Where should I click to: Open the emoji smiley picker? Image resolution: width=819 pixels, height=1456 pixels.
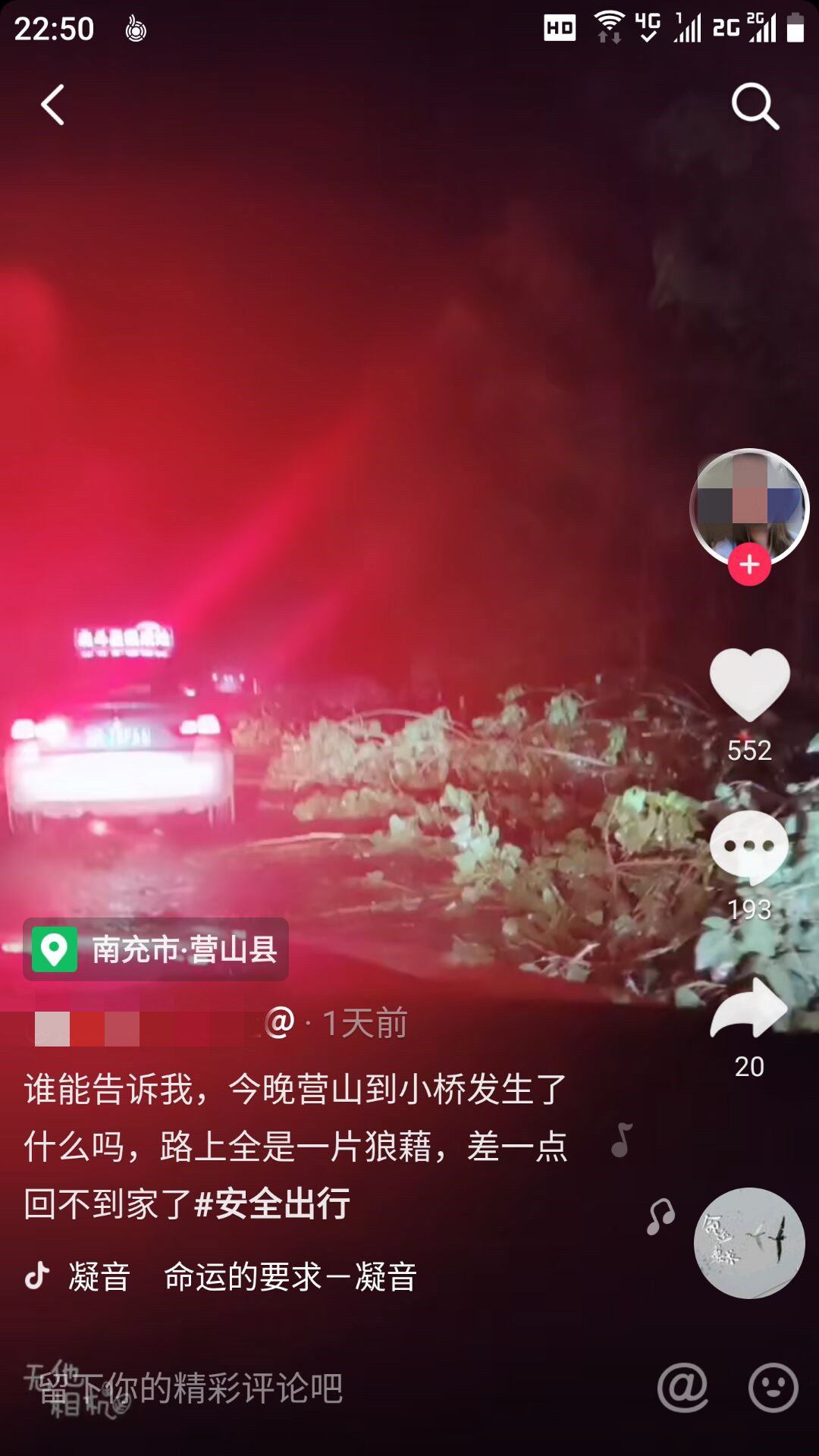(x=773, y=1388)
